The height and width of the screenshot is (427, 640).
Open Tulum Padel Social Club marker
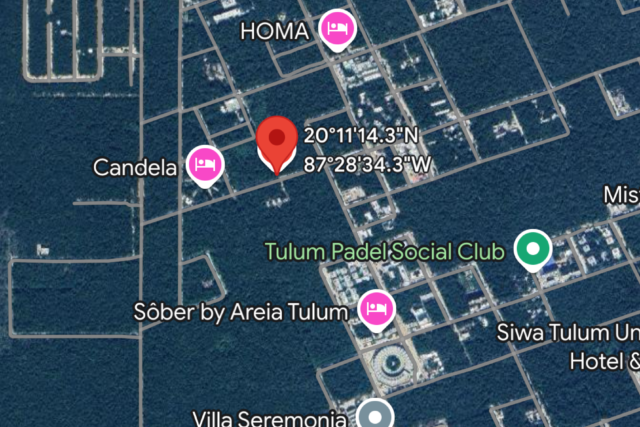click(532, 248)
